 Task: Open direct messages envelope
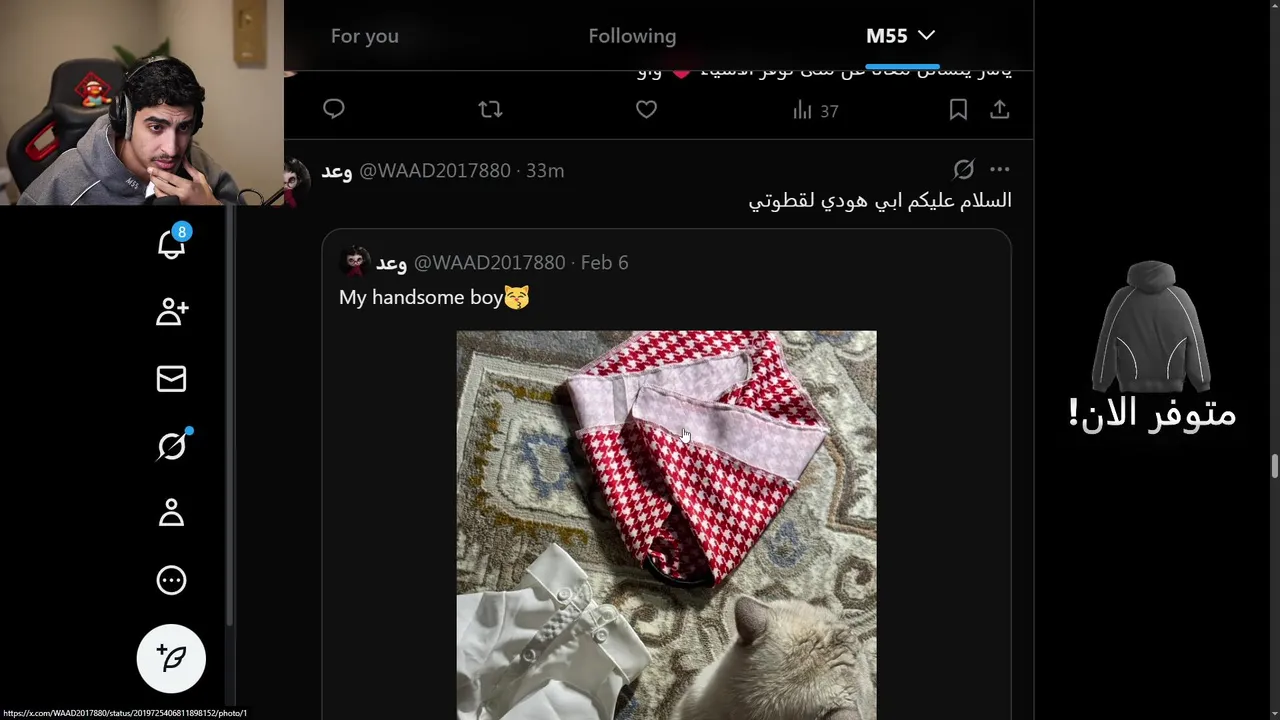click(x=171, y=379)
